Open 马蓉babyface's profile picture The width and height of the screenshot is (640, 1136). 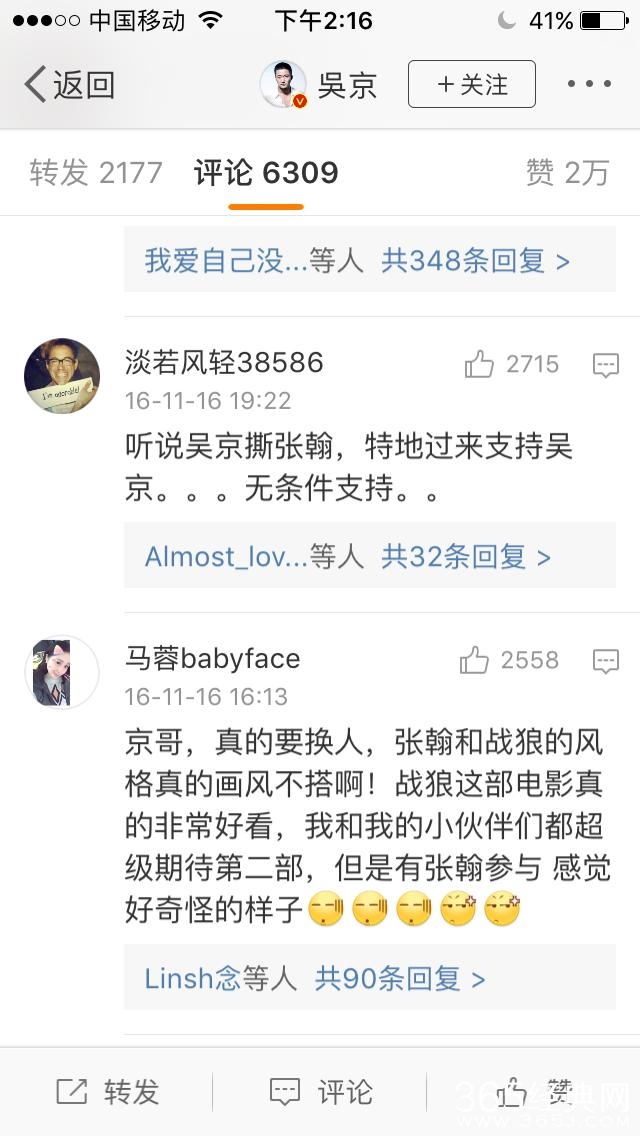pyautogui.click(x=62, y=672)
